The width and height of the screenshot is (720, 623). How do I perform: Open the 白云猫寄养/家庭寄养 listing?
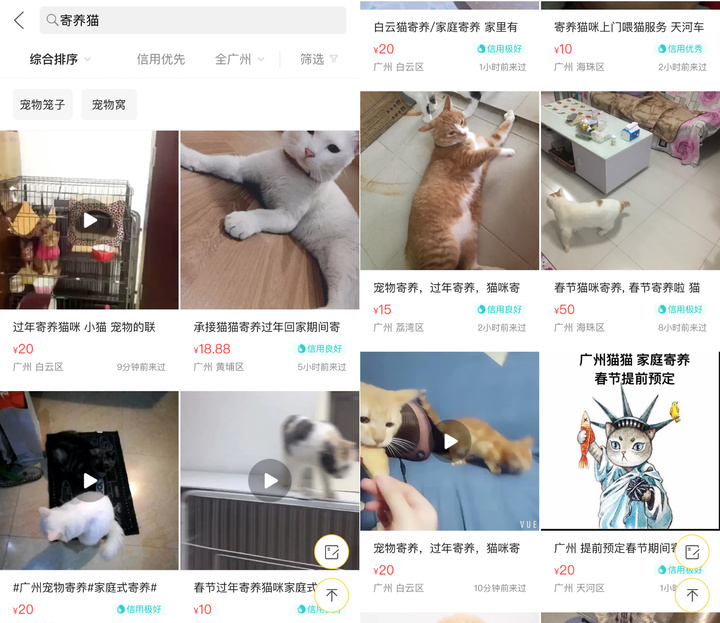click(450, 28)
